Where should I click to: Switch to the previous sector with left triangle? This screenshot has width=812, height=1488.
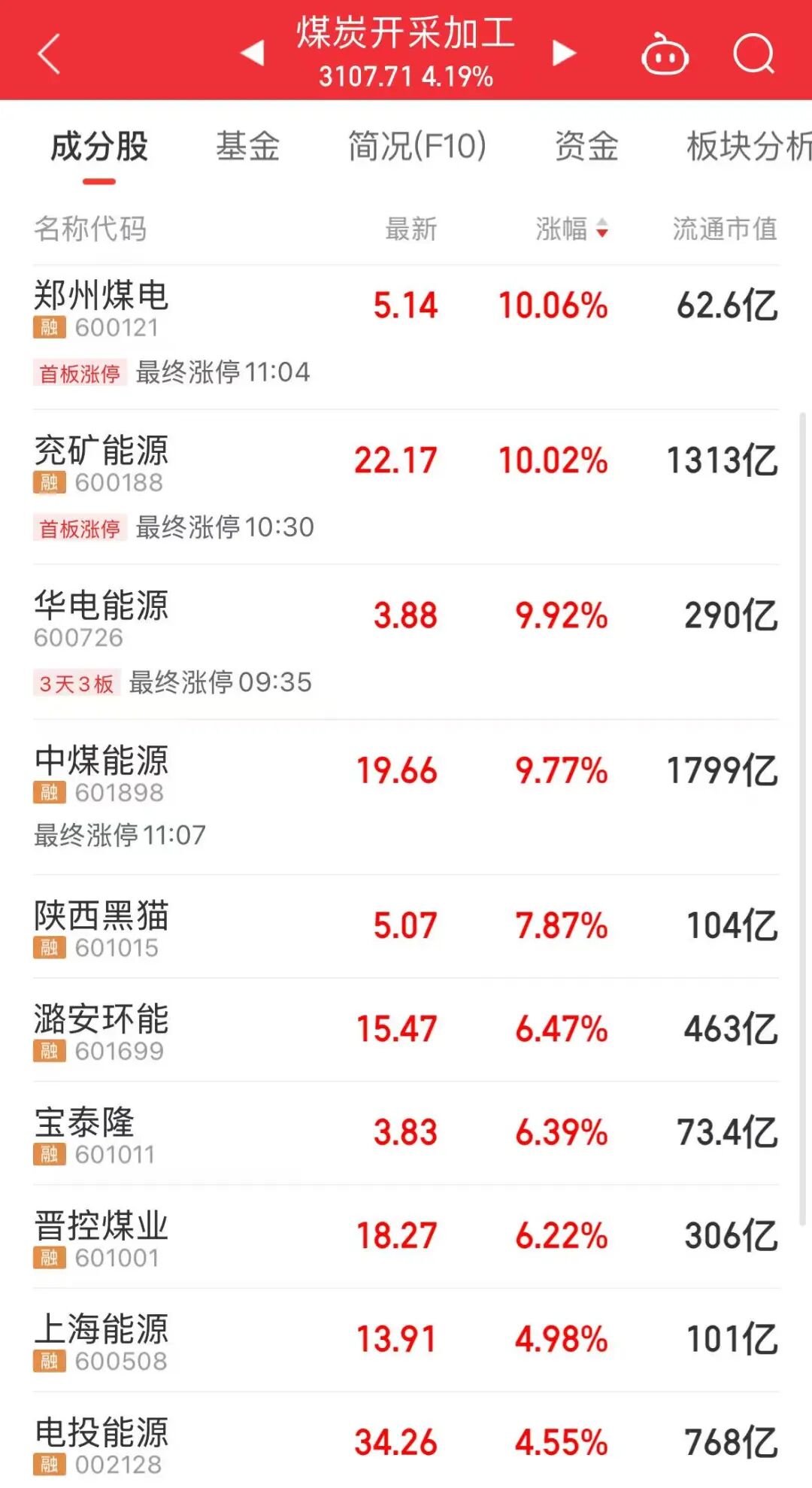click(253, 53)
